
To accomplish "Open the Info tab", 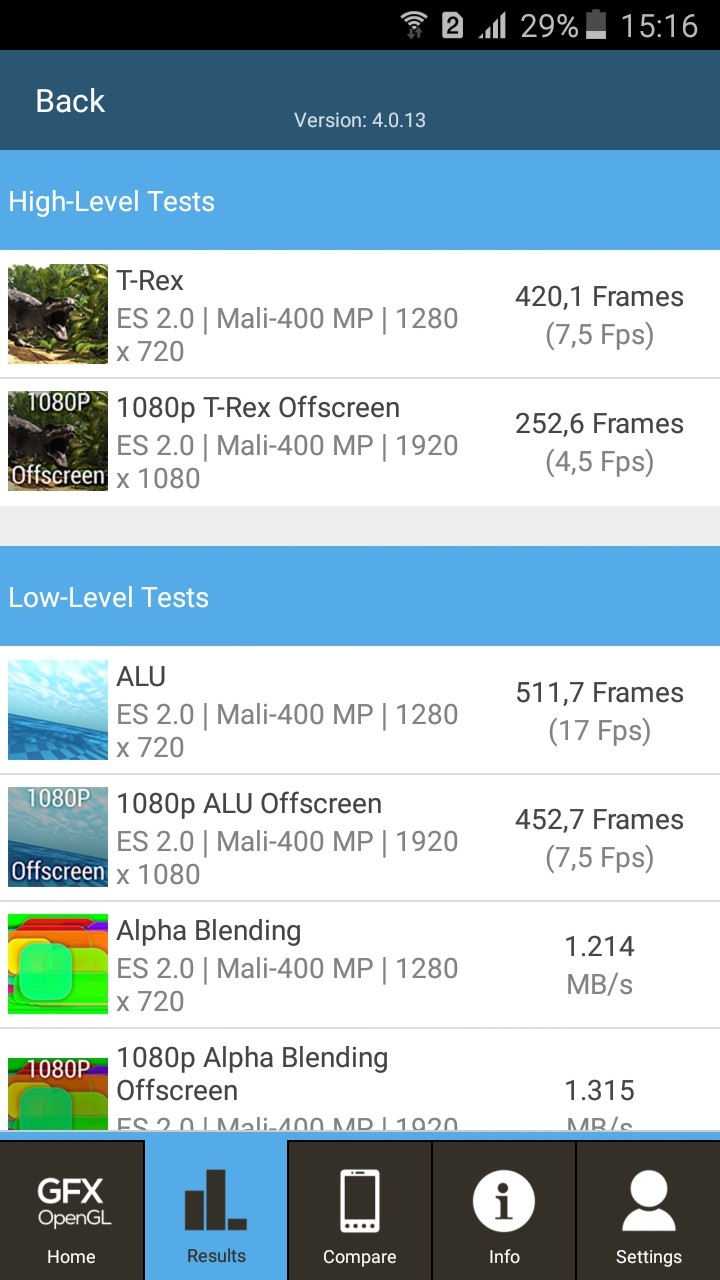I will [504, 1210].
